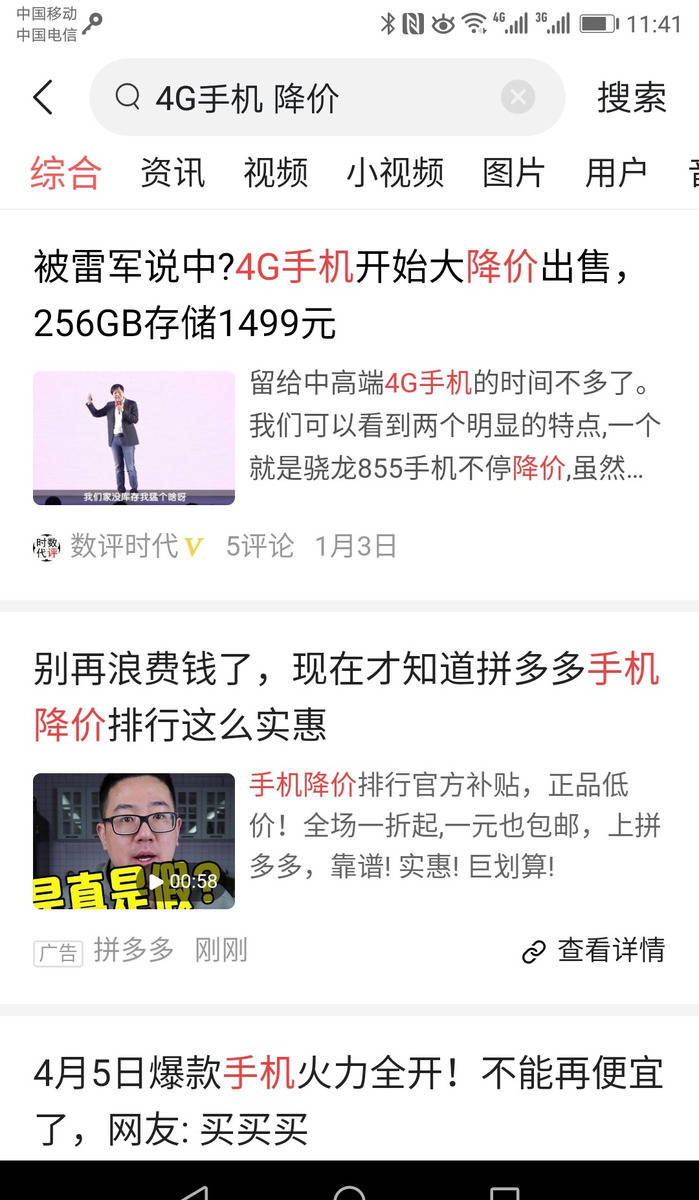Screen dimensions: 699x1200
Task: Switch to the 视频 tab
Action: [275, 172]
